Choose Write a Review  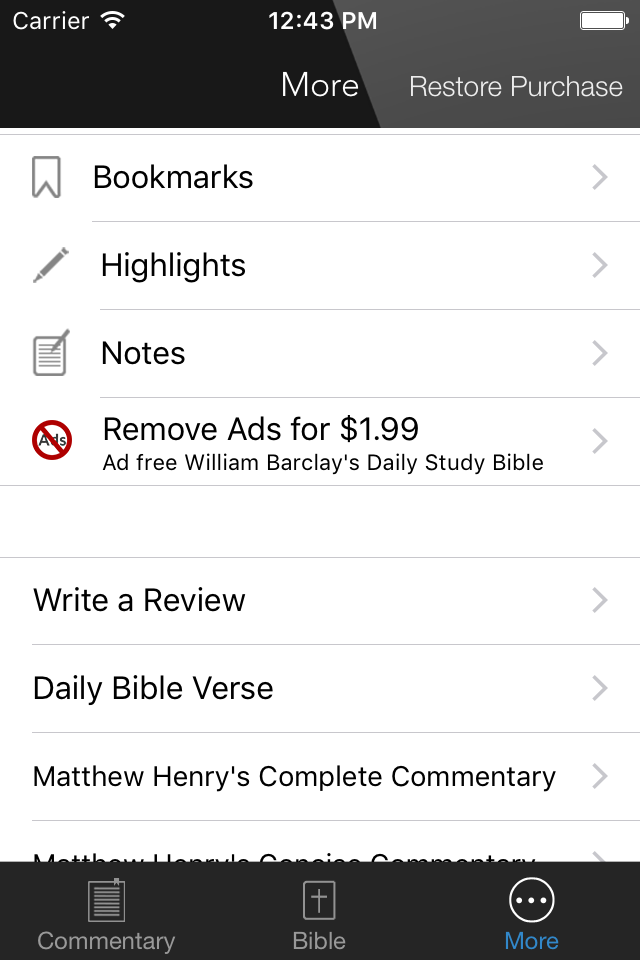[x=320, y=600]
